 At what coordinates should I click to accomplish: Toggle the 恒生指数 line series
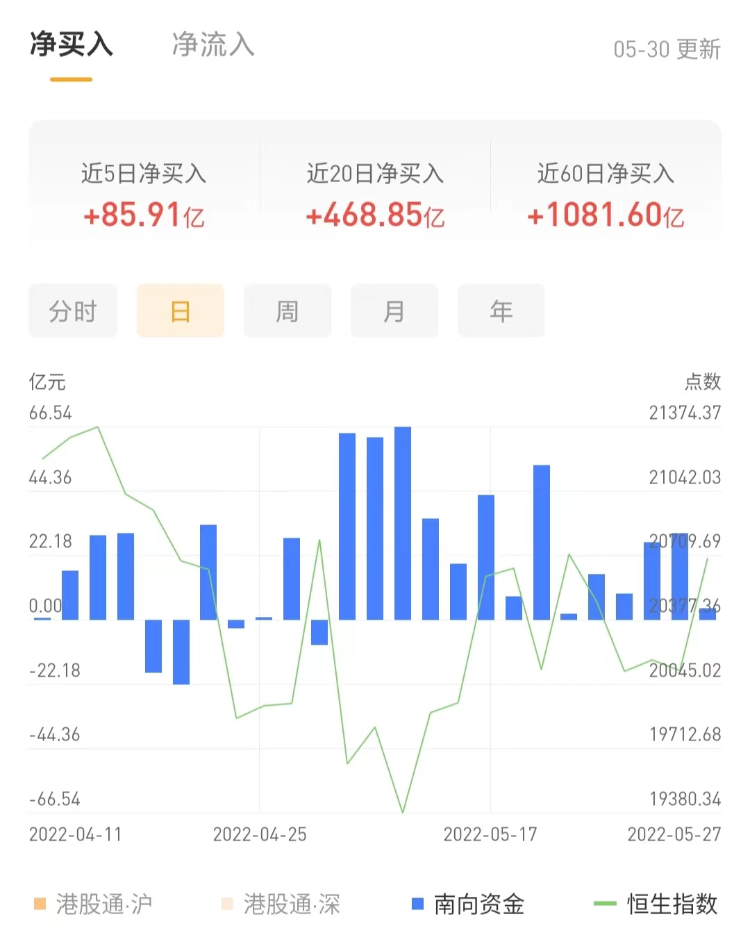pyautogui.click(x=656, y=905)
